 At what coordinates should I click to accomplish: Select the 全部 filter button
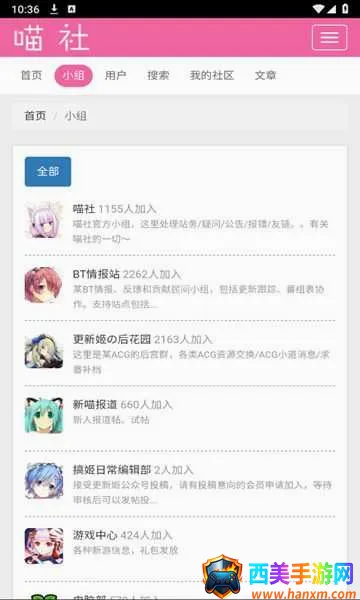tap(48, 171)
